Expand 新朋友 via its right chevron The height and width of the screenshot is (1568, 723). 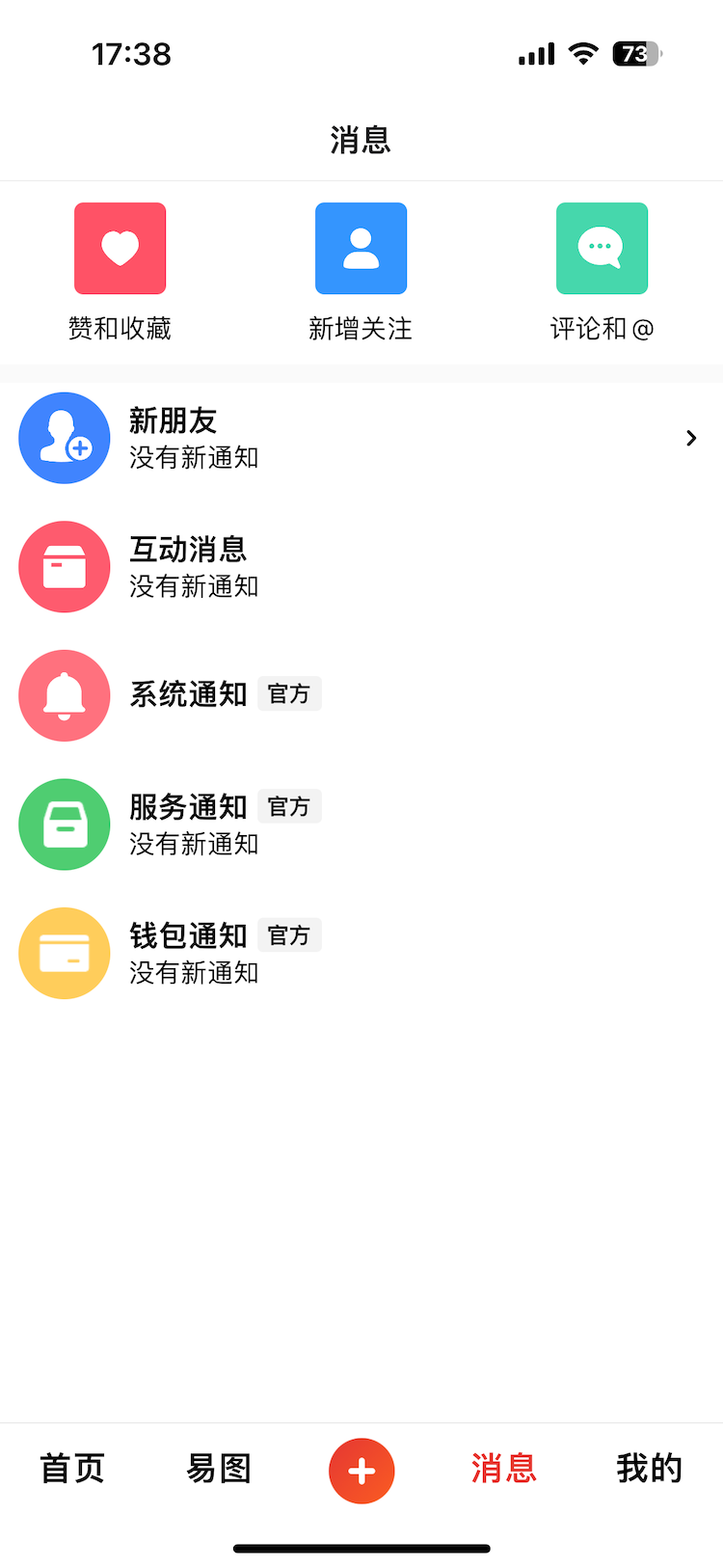(690, 438)
